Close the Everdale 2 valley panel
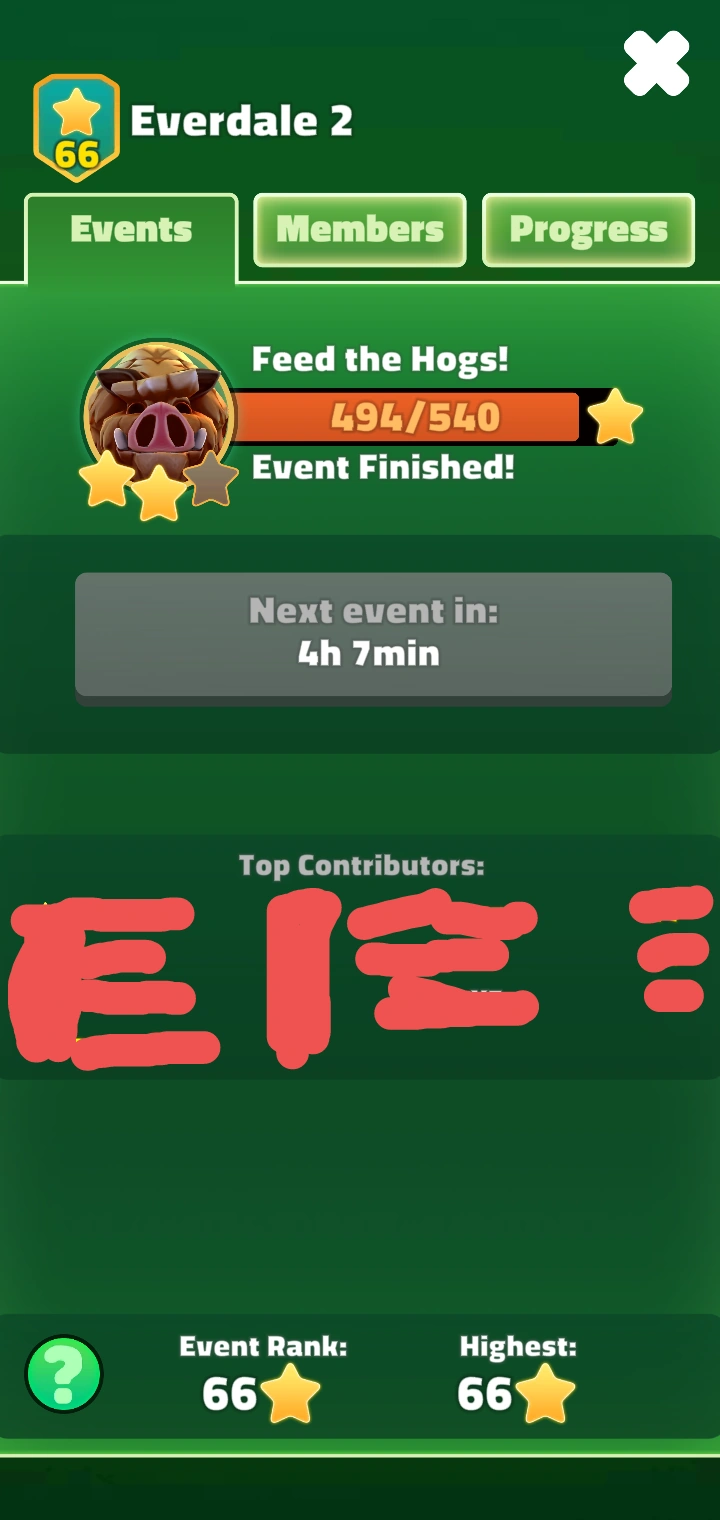Image resolution: width=720 pixels, height=1520 pixels. (x=656, y=64)
